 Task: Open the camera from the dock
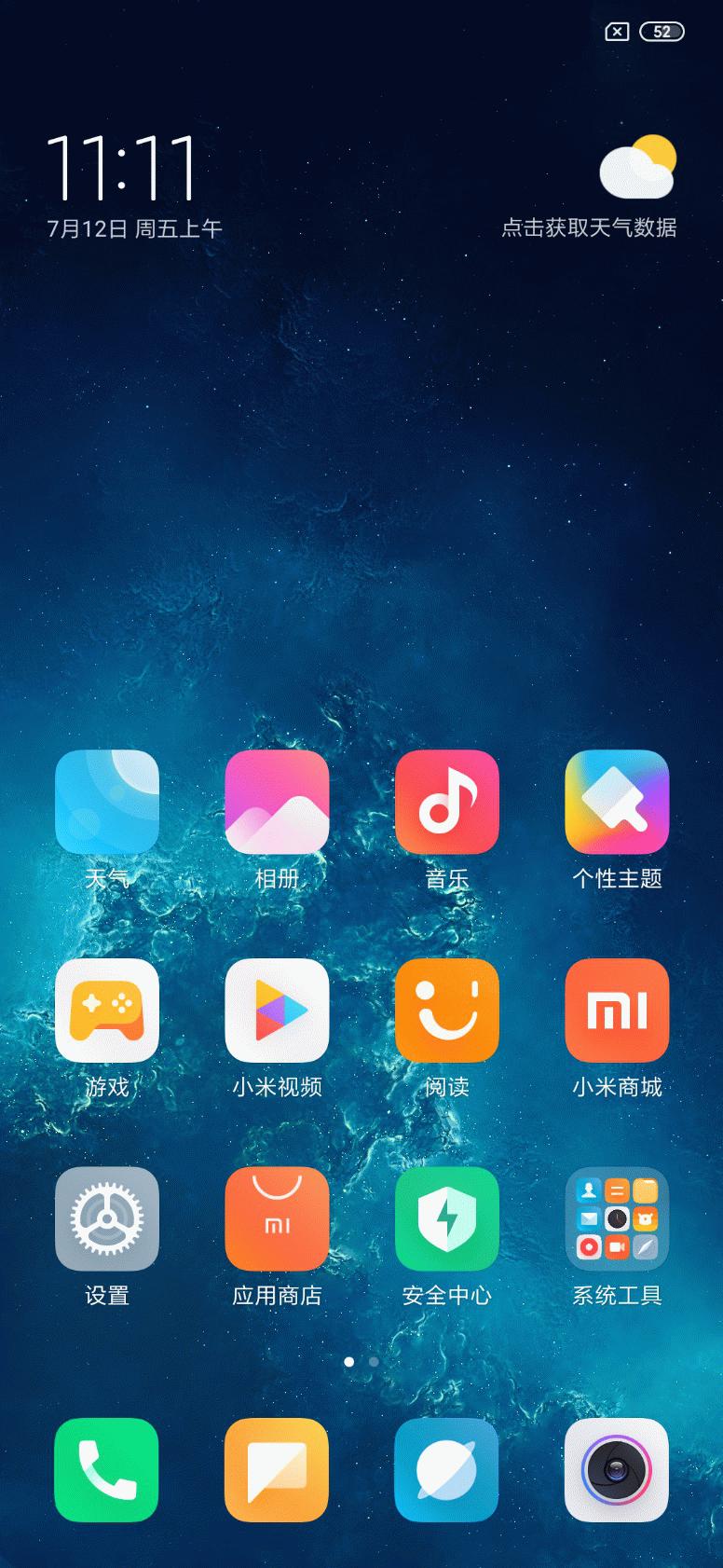[x=617, y=1470]
